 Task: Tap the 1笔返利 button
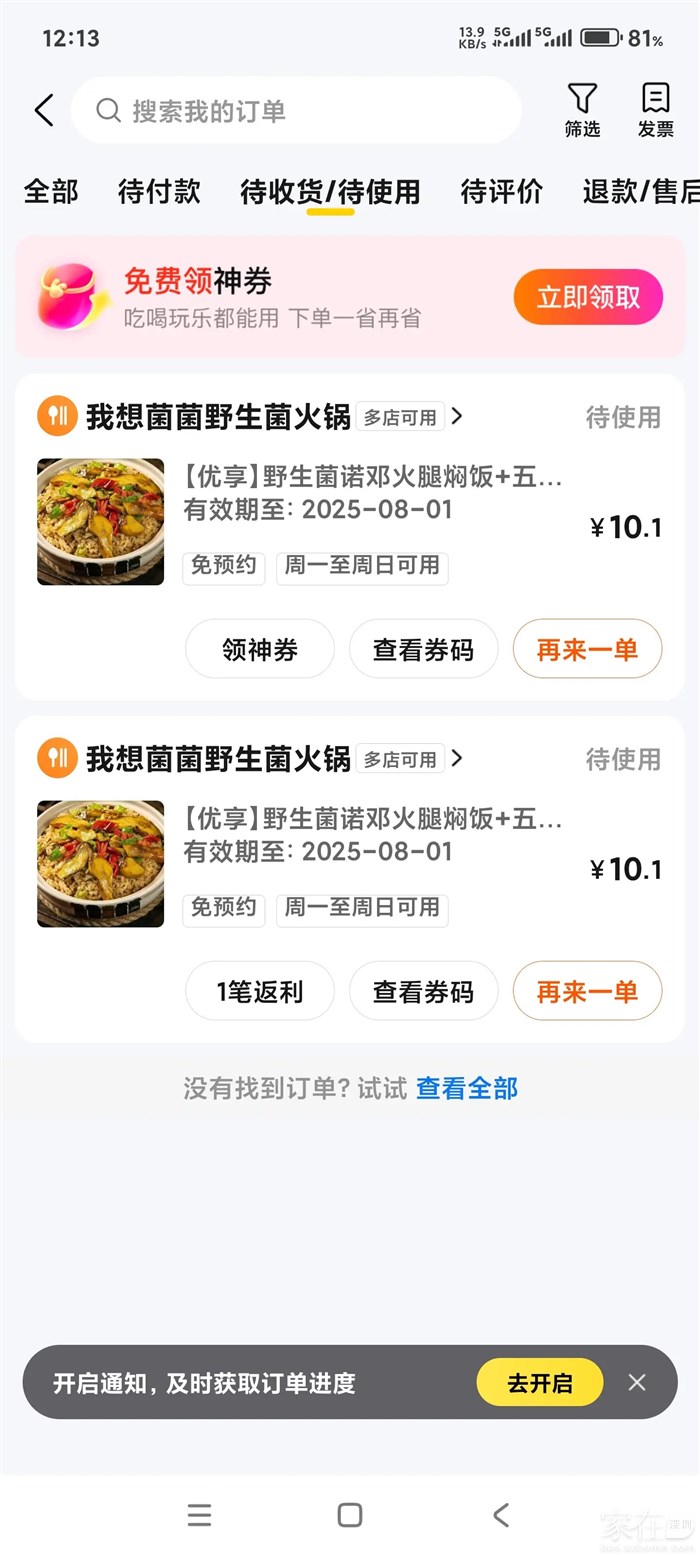click(260, 991)
